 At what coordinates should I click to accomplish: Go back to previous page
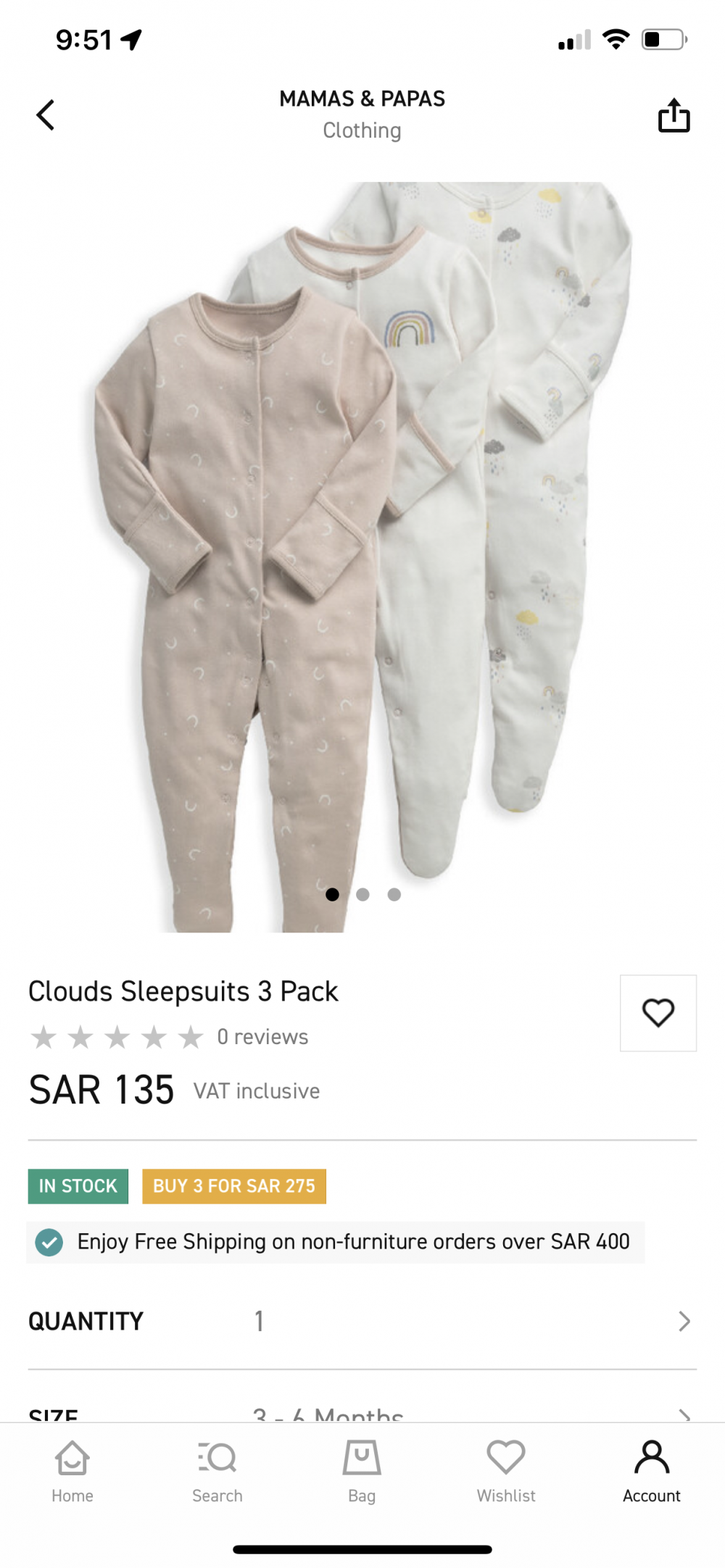click(46, 115)
